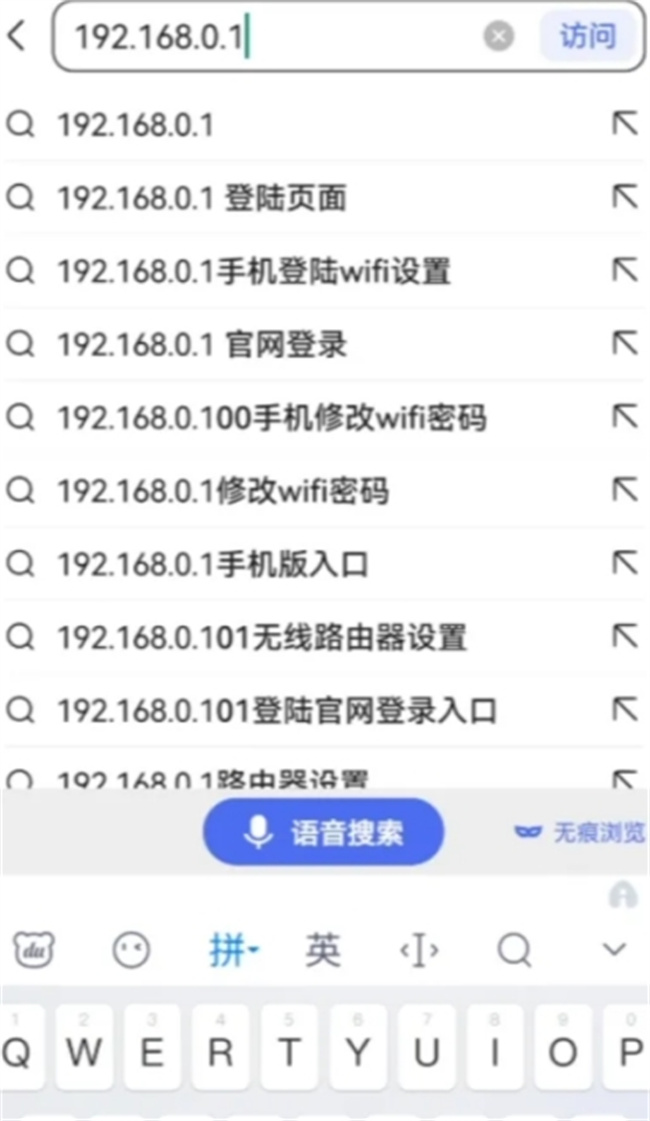
Task: Open the keyboard's magnifier search tool
Action: coord(515,950)
